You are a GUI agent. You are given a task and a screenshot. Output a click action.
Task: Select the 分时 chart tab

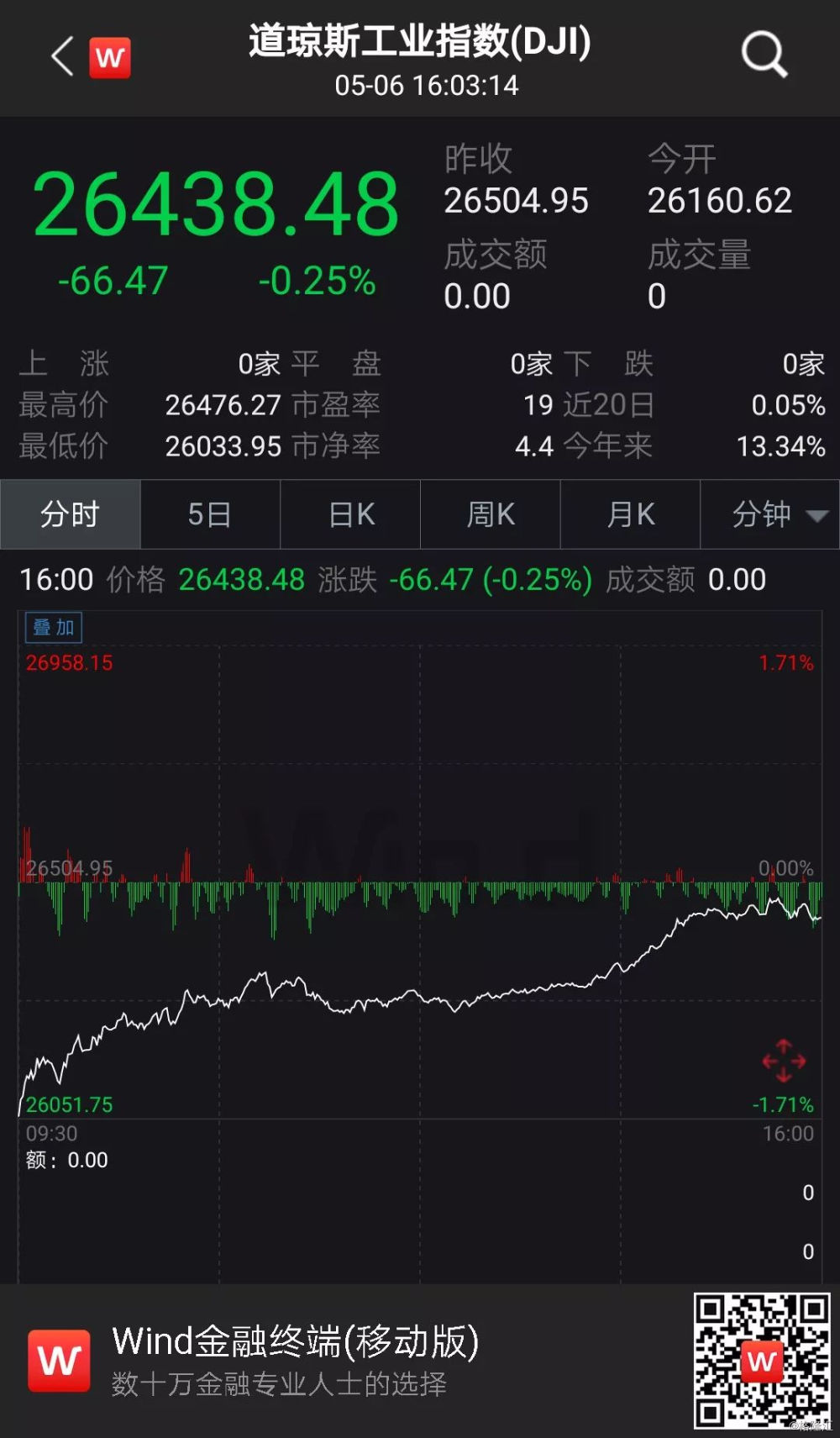[x=71, y=514]
